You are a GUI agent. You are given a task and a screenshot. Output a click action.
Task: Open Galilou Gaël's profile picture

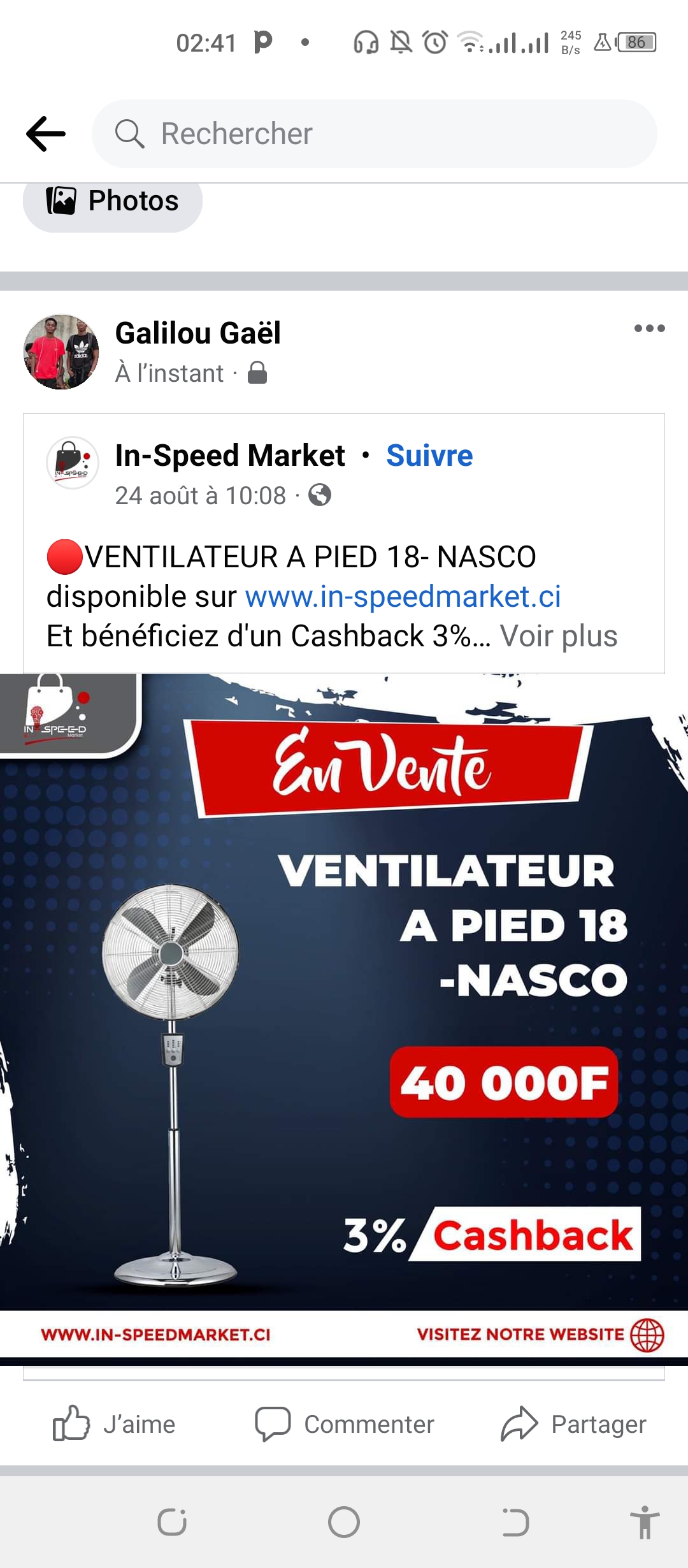click(x=61, y=352)
